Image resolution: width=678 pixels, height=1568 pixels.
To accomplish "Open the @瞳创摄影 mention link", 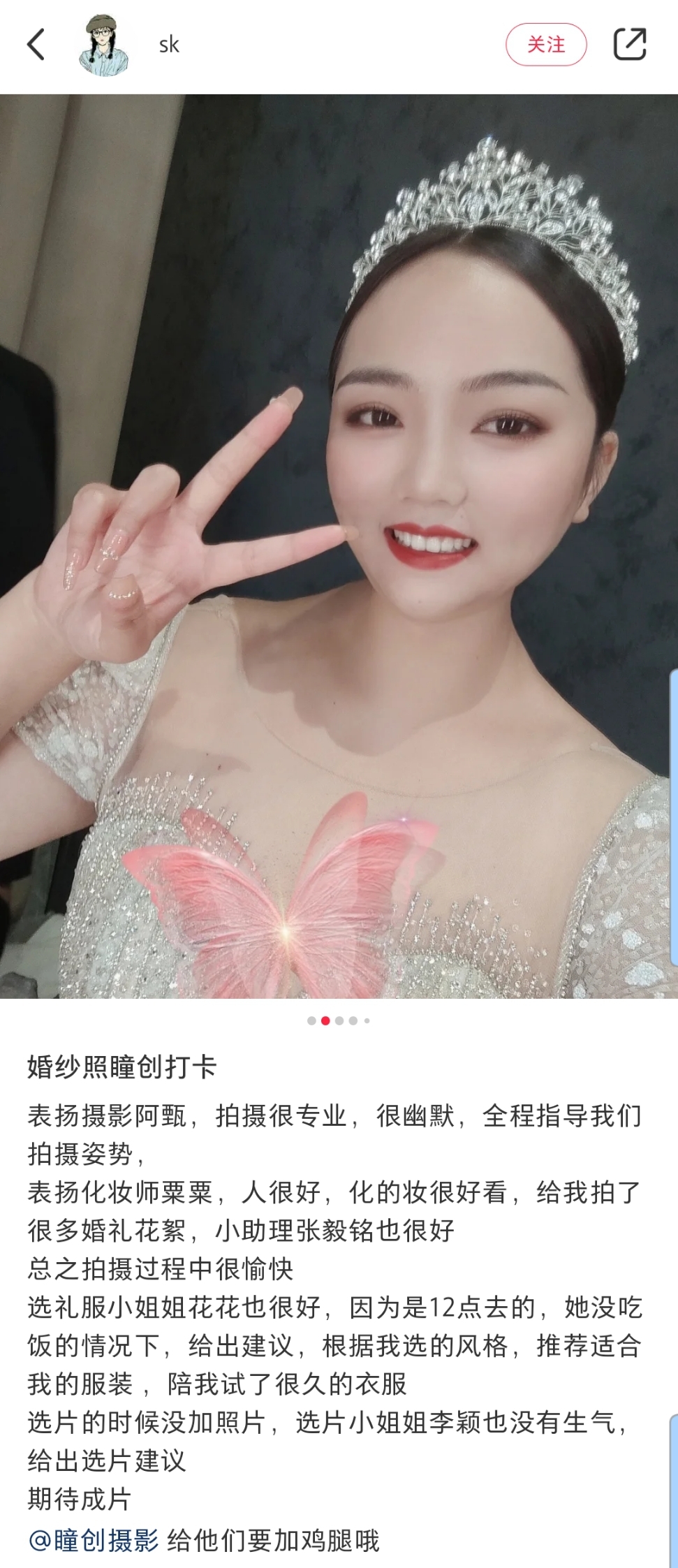I will pyautogui.click(x=94, y=1540).
